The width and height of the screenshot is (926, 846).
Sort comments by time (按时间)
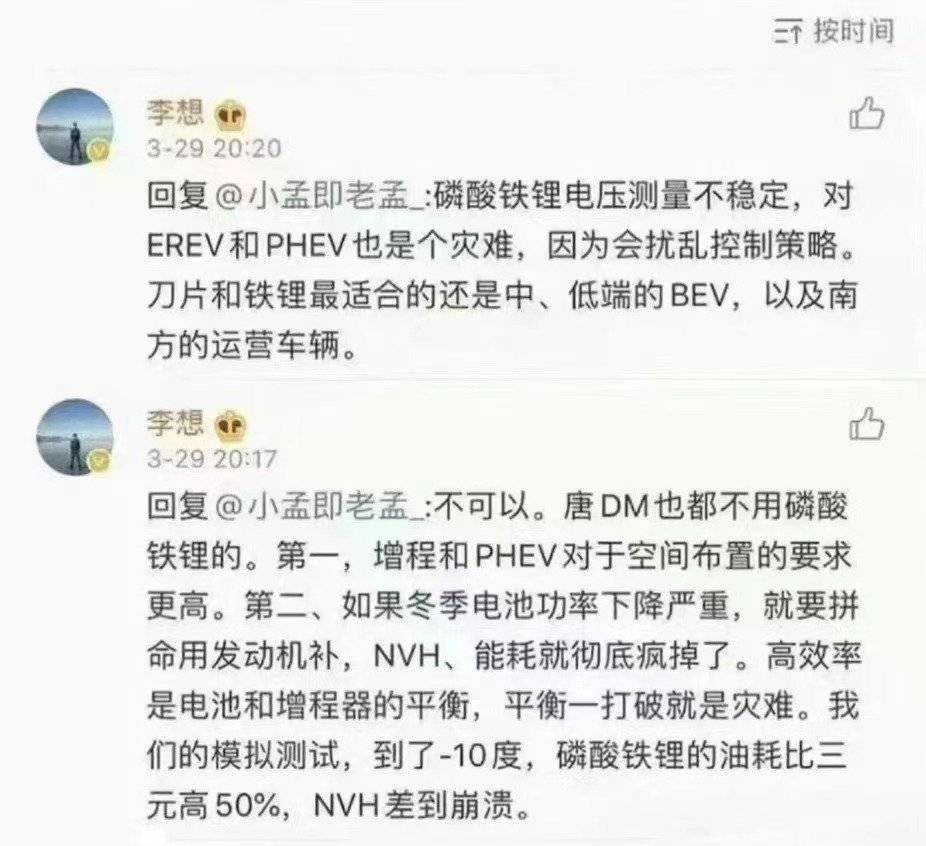pyautogui.click(x=836, y=32)
